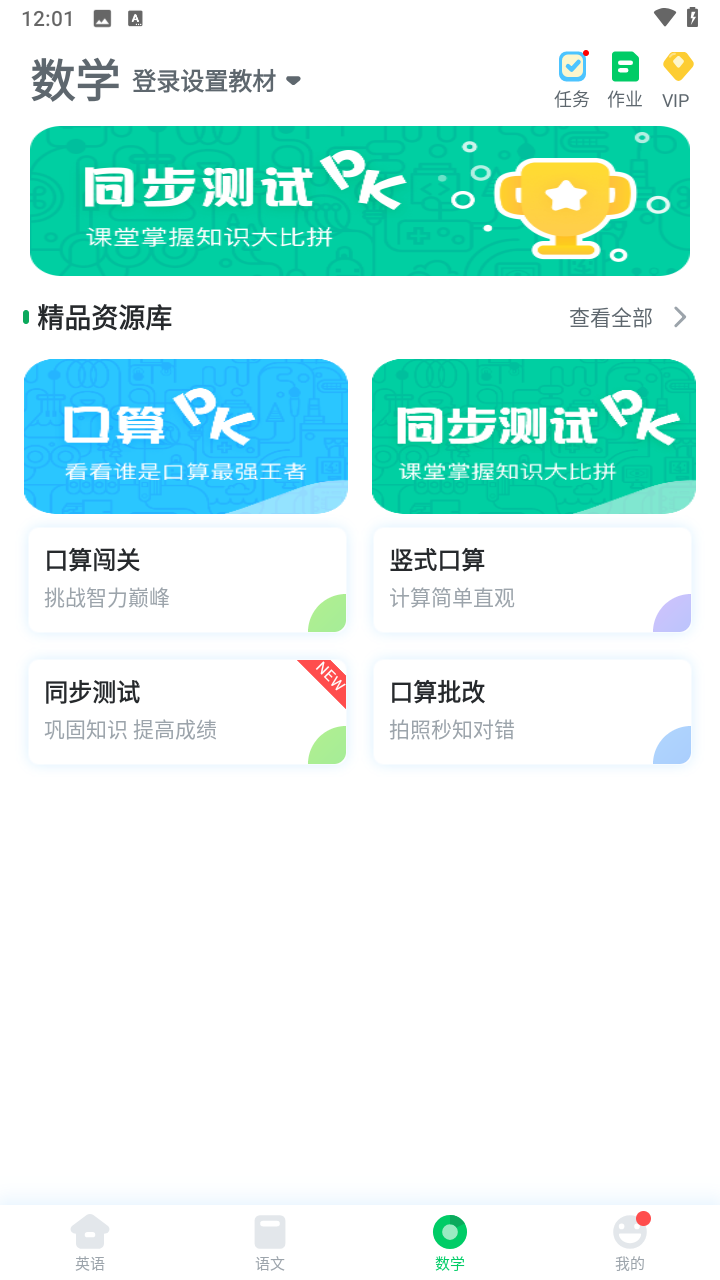720x1280 pixels.
Task: Open the green 同步测试PK card in 精品资源库
Action: [534, 436]
